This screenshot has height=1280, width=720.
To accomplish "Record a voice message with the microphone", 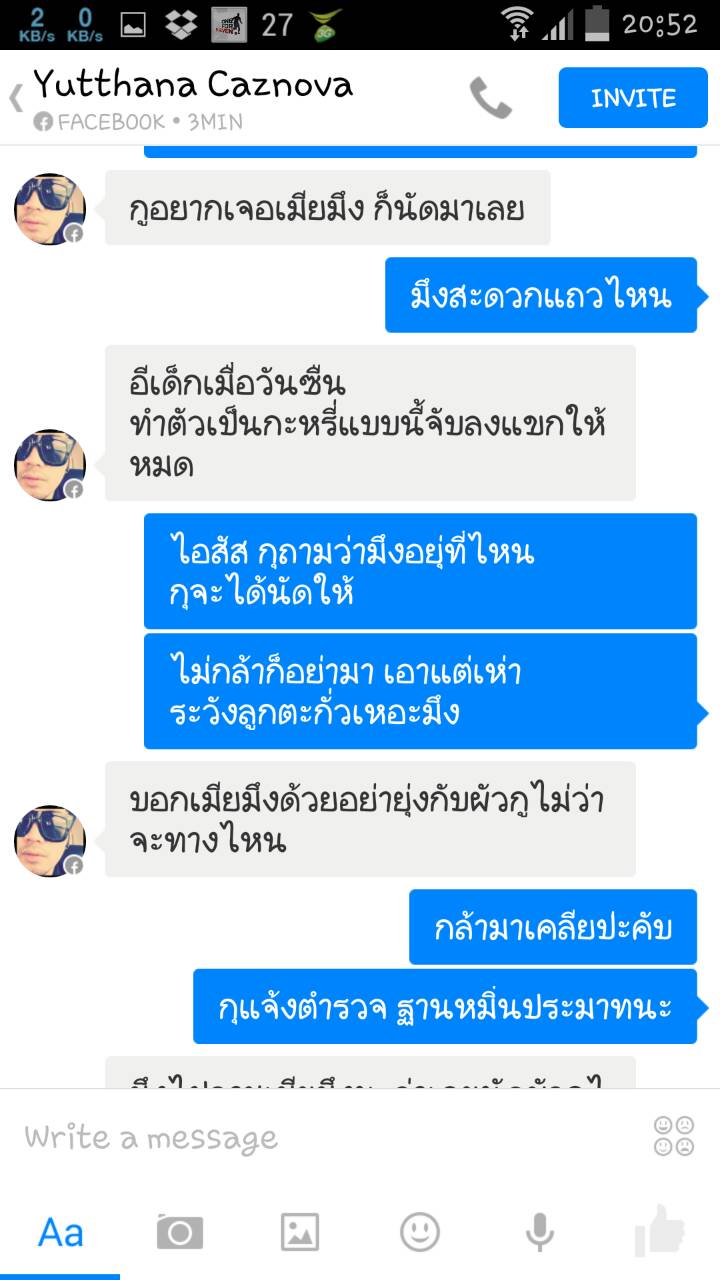I will click(540, 1232).
